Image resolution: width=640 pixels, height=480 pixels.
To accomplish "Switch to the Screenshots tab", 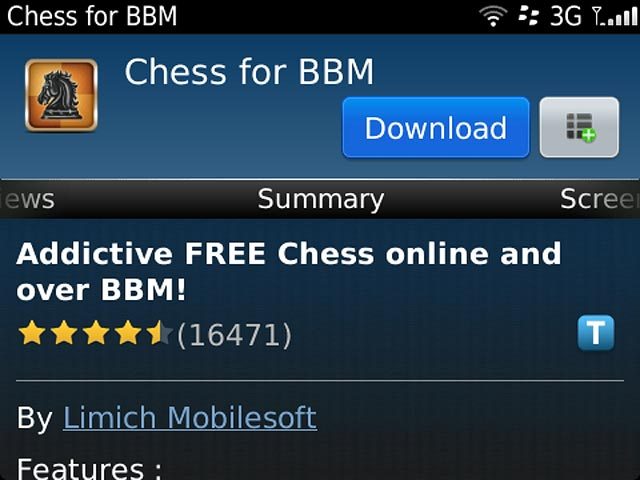I will pos(599,199).
